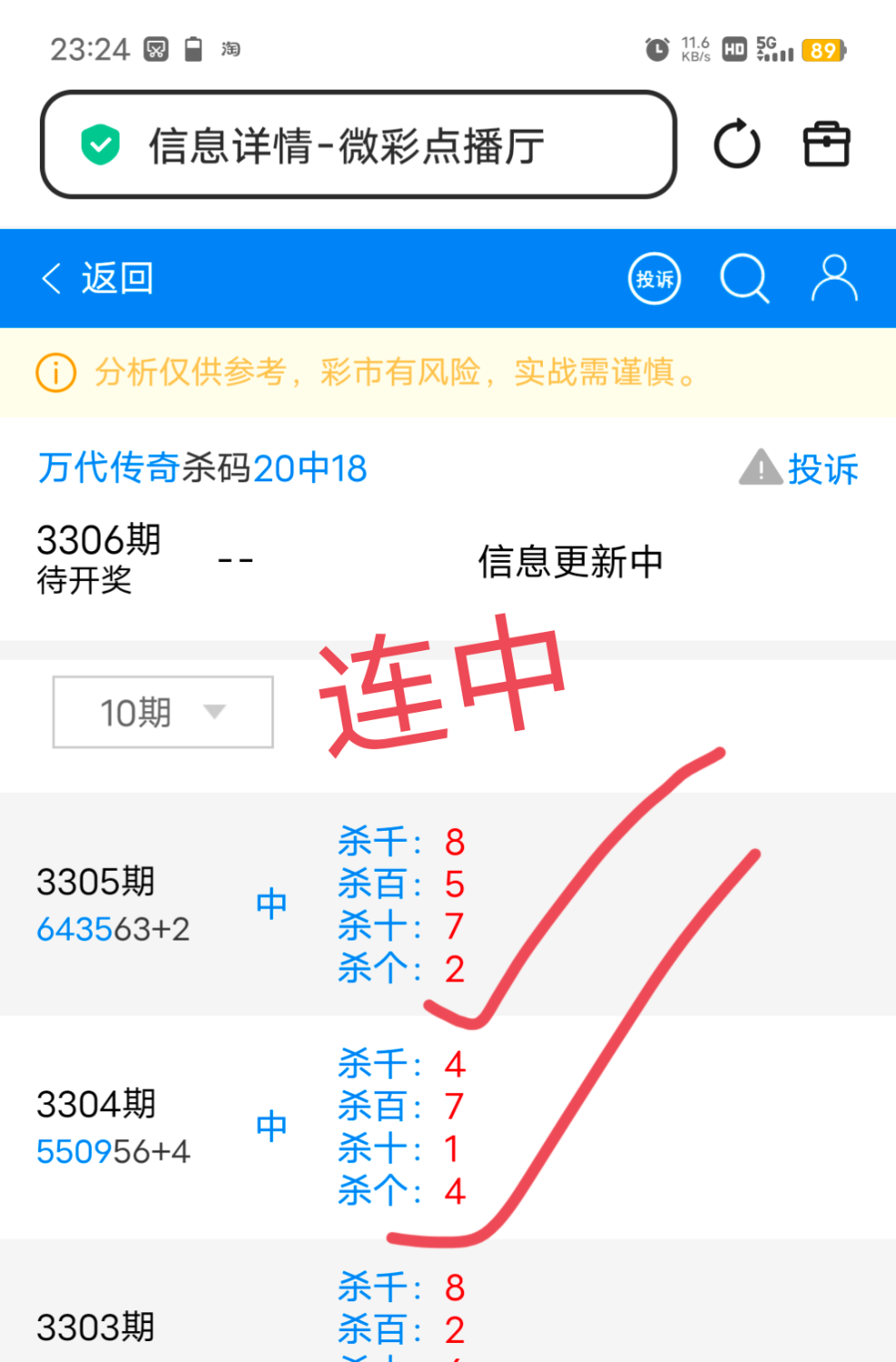Tap the green security shield in the address bar

[101, 143]
